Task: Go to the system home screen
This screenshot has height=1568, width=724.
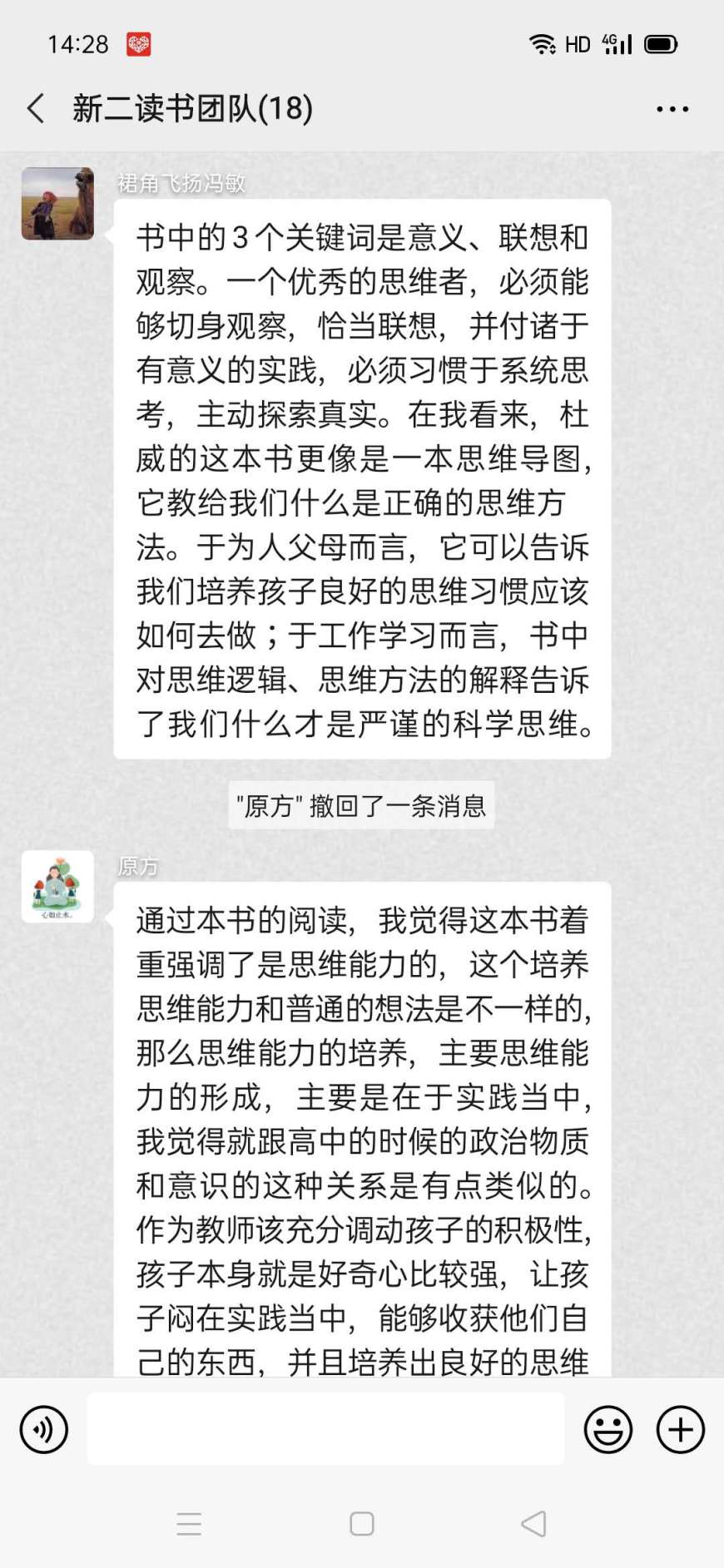Action: click(x=362, y=1524)
